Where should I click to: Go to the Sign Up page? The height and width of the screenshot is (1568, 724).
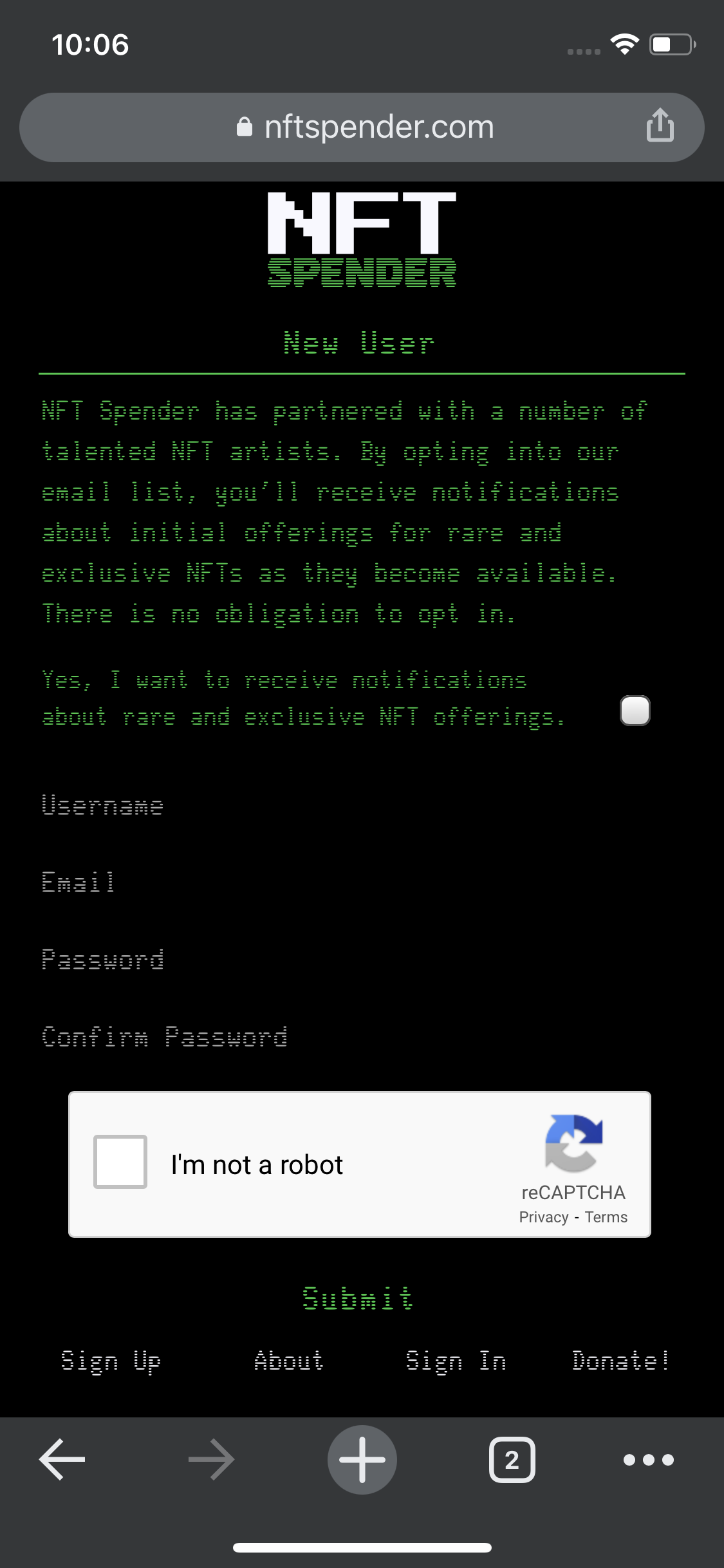click(x=111, y=1361)
